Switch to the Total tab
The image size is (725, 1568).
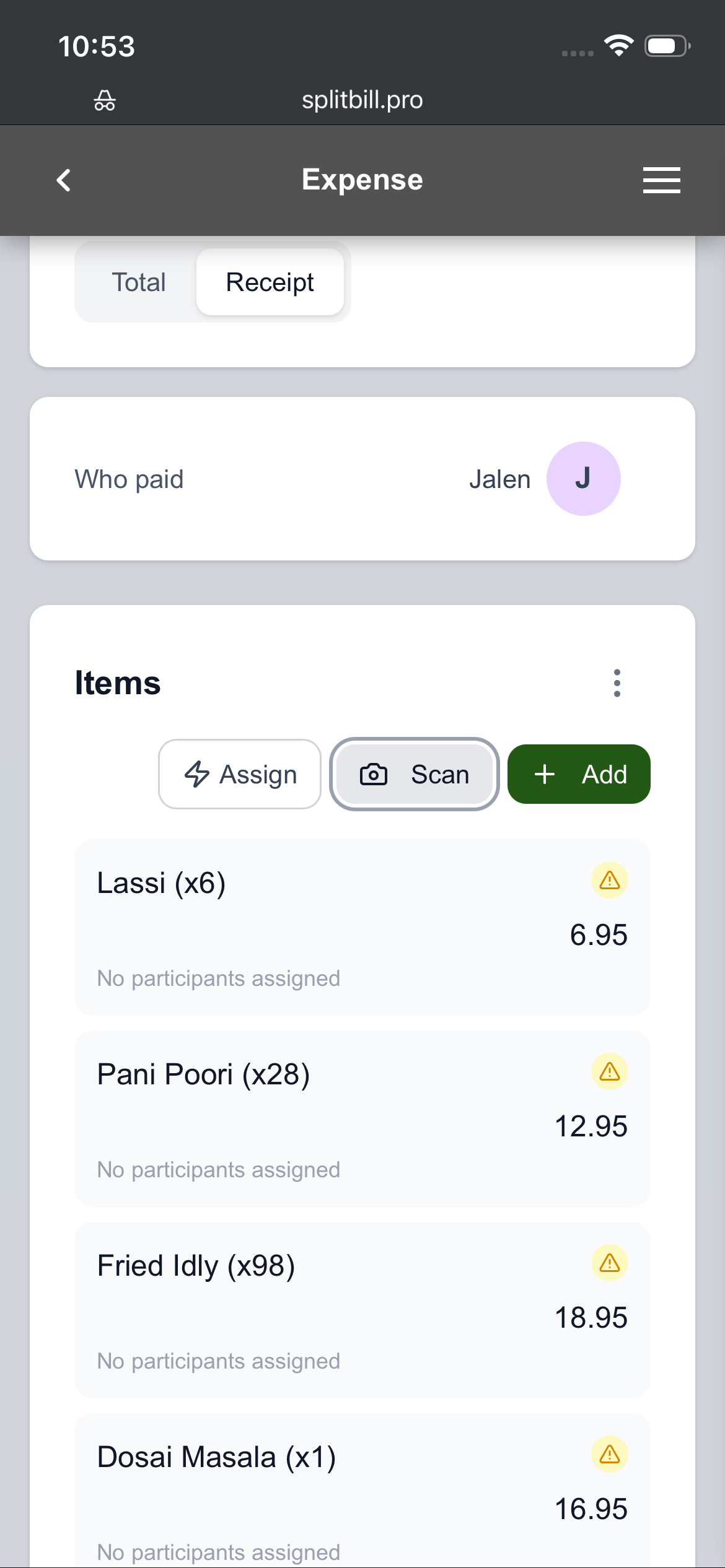138,282
